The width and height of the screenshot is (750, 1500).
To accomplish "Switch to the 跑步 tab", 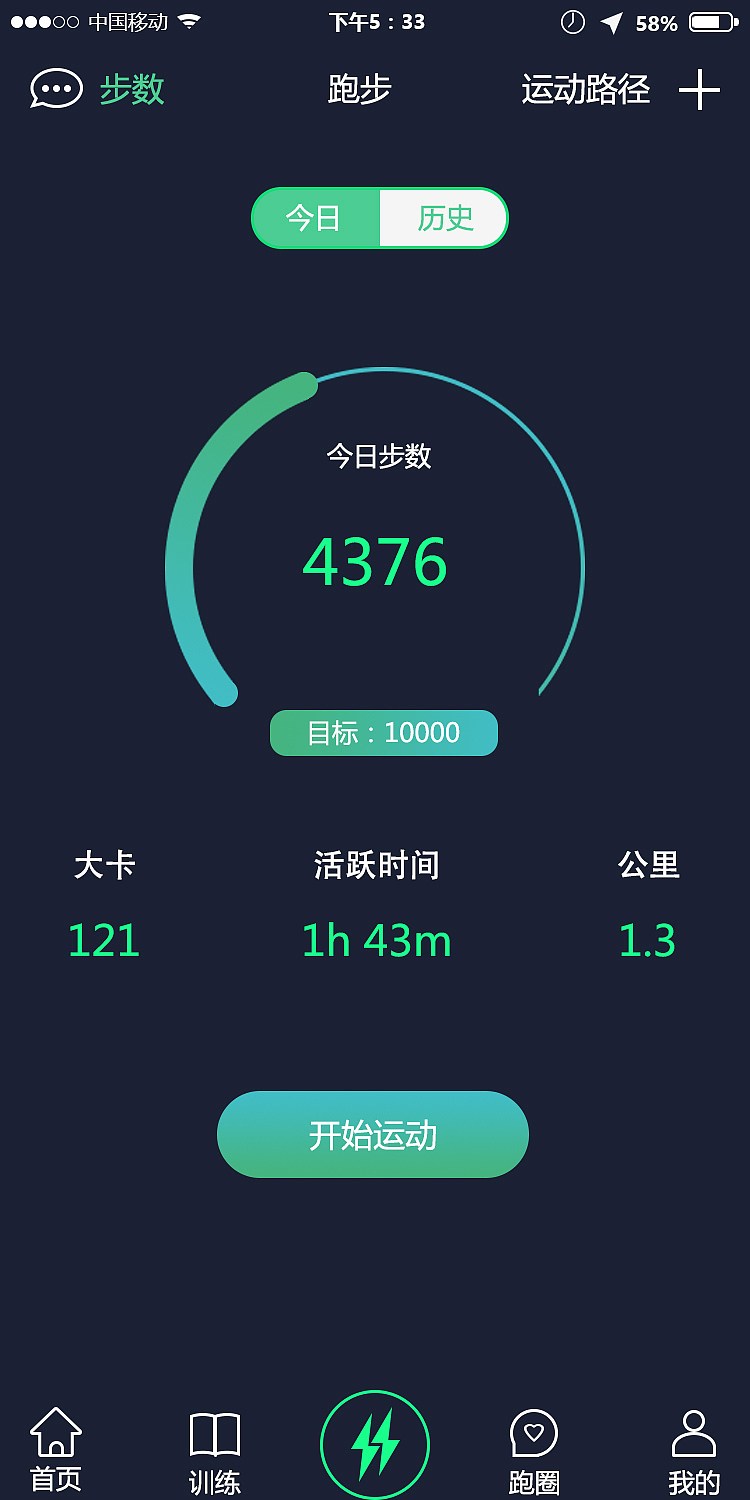I will [x=358, y=89].
